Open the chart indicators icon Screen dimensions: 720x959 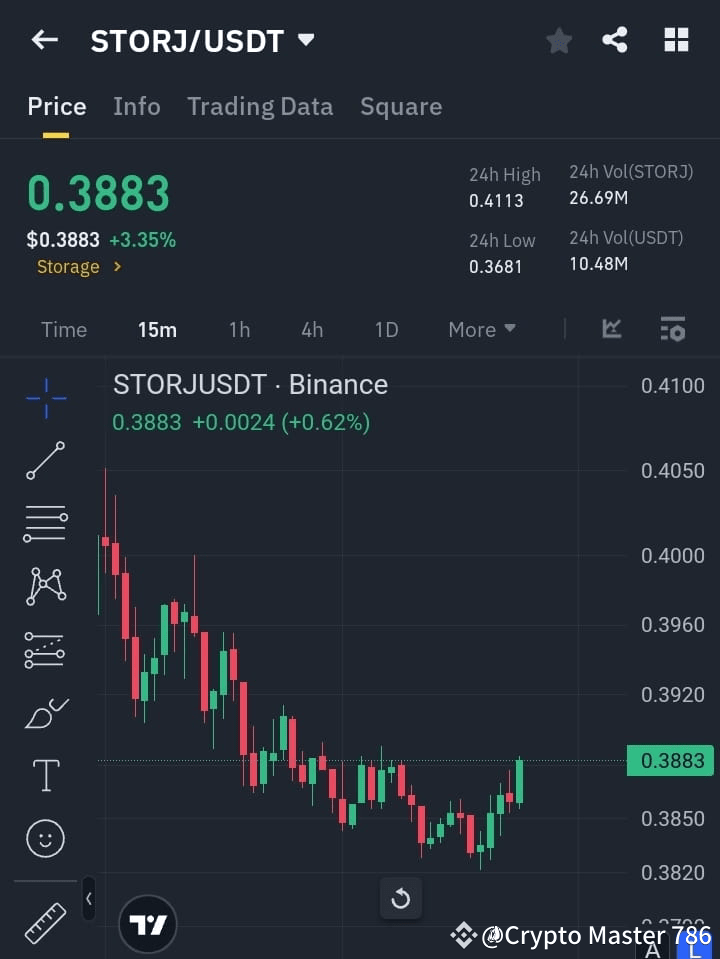tap(610, 329)
